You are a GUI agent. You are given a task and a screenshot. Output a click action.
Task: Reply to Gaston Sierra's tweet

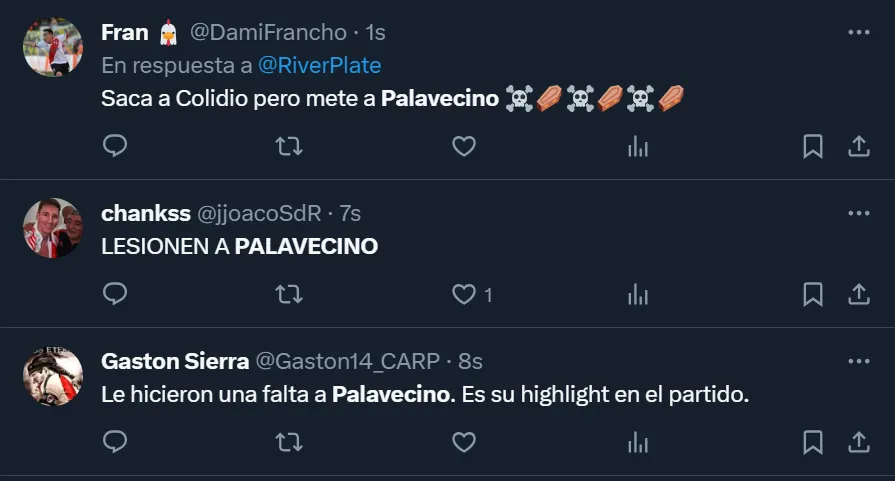tap(115, 441)
